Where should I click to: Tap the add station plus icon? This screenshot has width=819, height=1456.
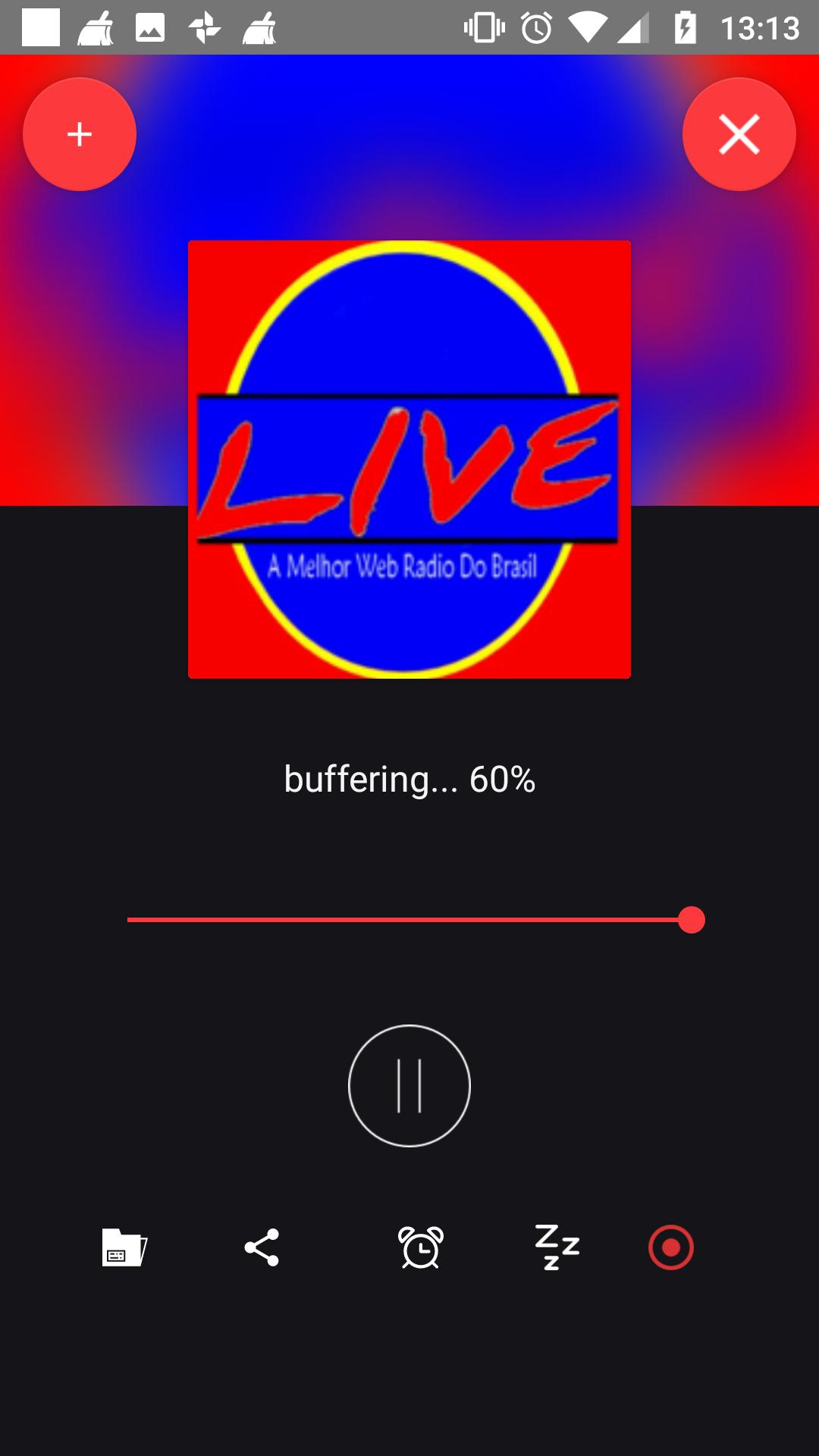[x=79, y=133]
